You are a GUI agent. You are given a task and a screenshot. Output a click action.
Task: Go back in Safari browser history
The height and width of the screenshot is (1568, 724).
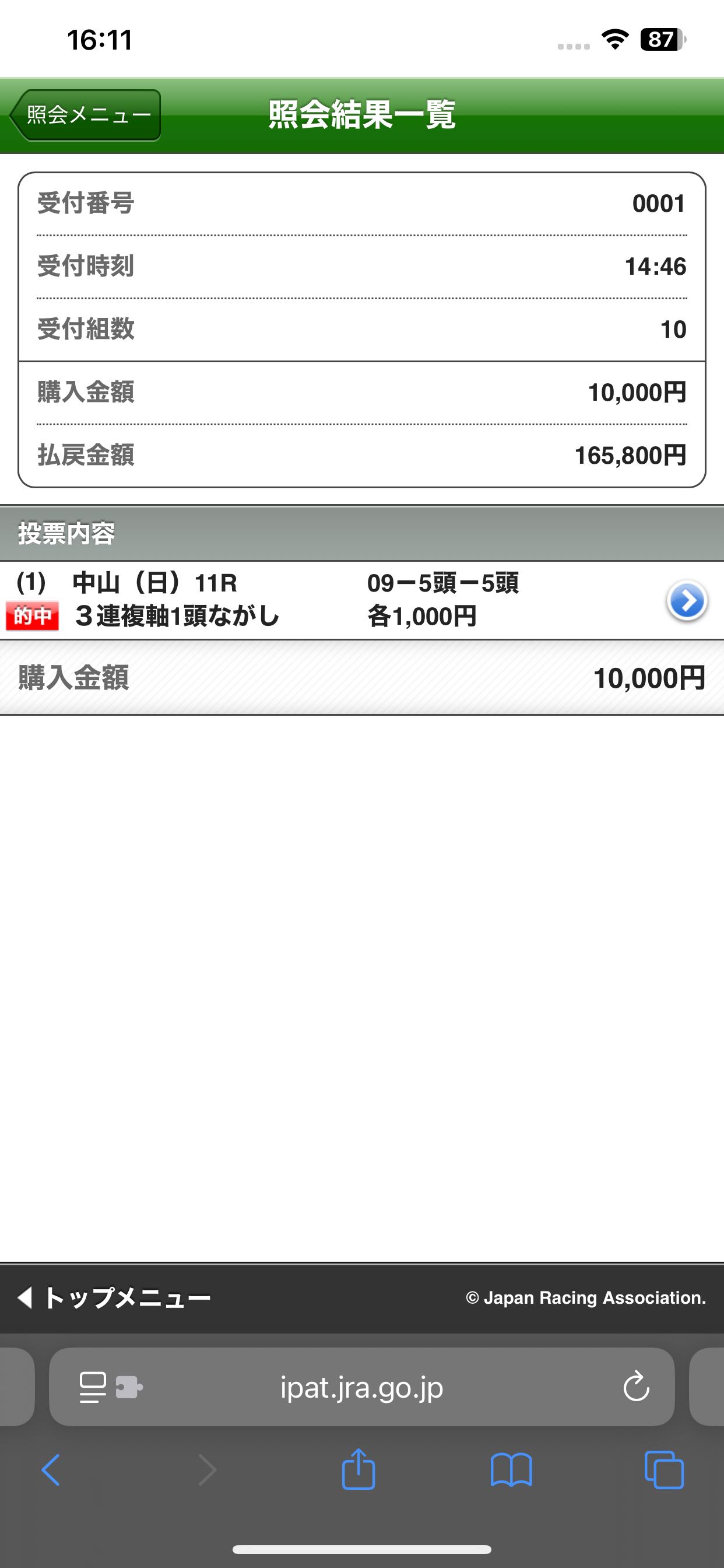51,1469
